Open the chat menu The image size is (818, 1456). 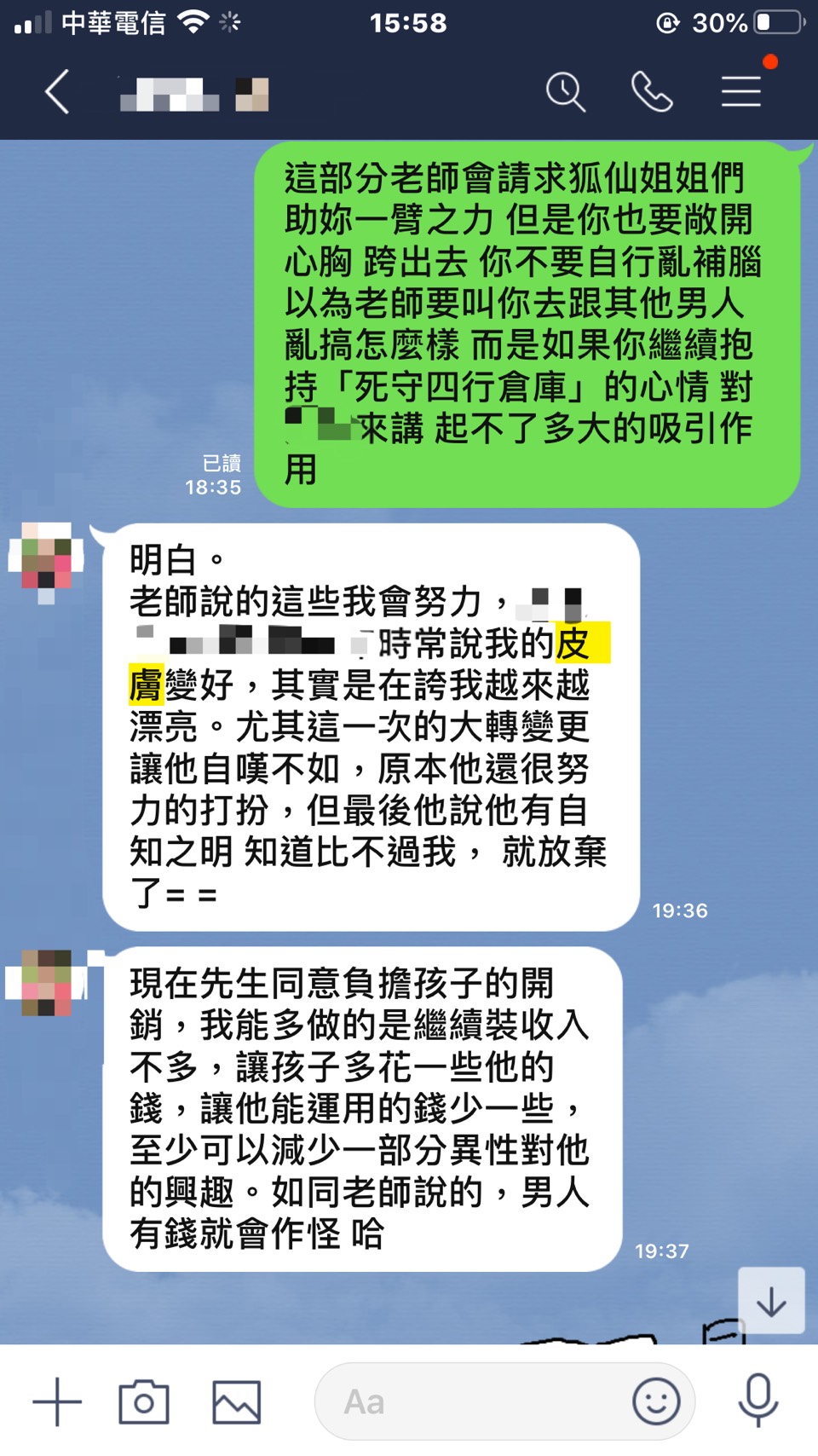740,92
